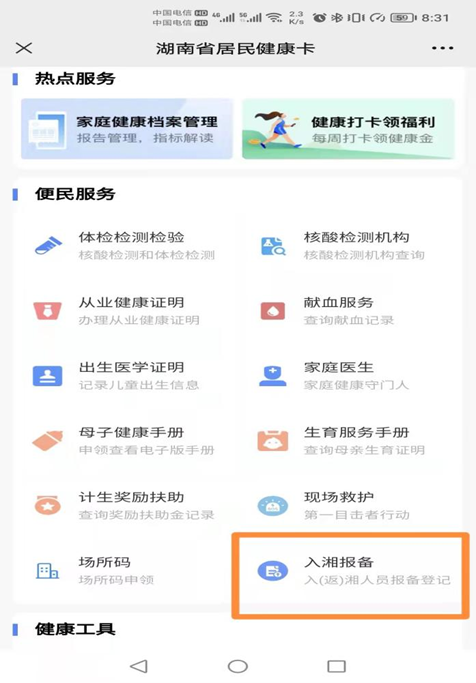Open 入湘报备 registration
This screenshot has height=683, width=476.
point(351,575)
